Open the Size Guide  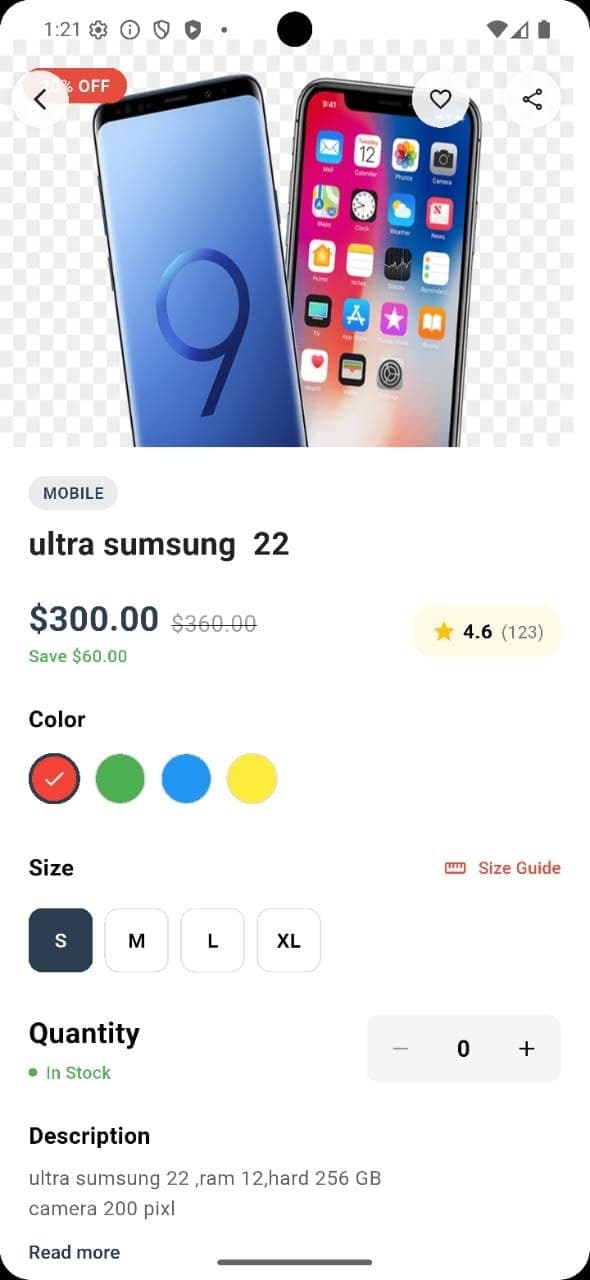pos(503,868)
